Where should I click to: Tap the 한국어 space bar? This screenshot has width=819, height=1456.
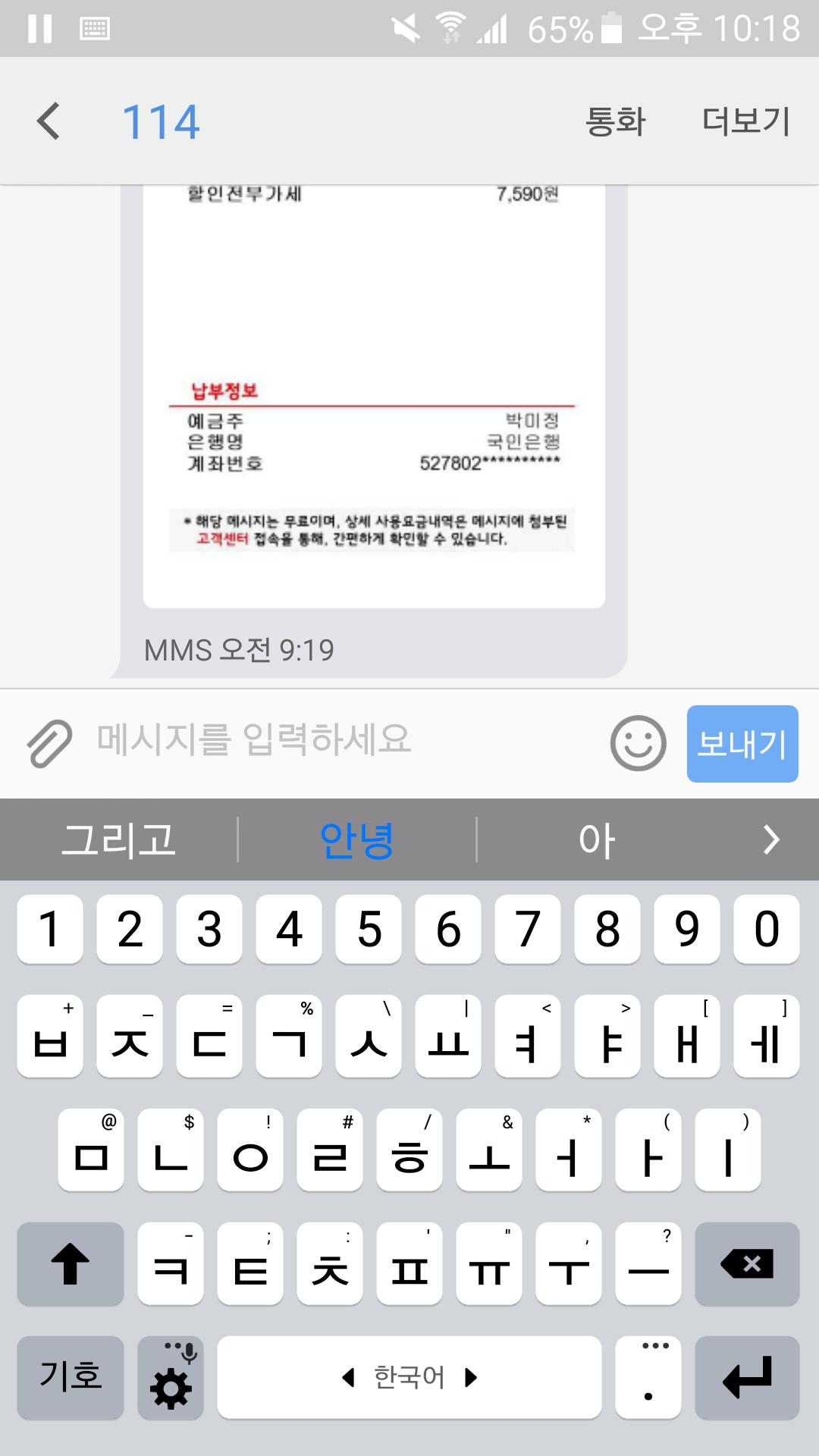409,1377
